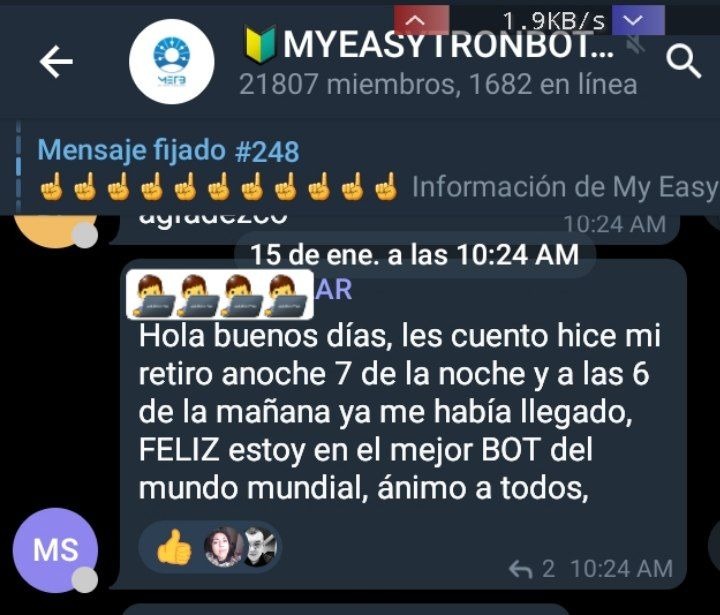Open the MS sender avatar
720x615 pixels.
(55, 549)
